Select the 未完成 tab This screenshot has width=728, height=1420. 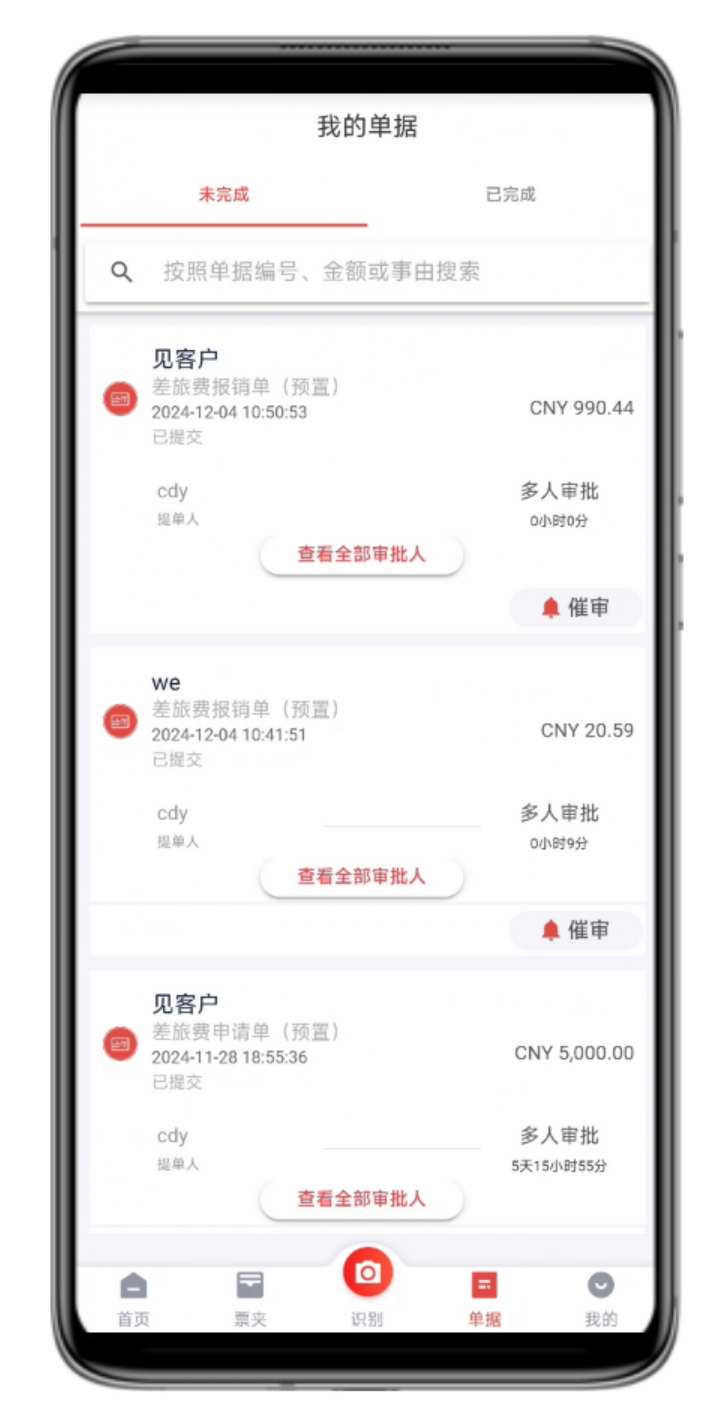224,195
